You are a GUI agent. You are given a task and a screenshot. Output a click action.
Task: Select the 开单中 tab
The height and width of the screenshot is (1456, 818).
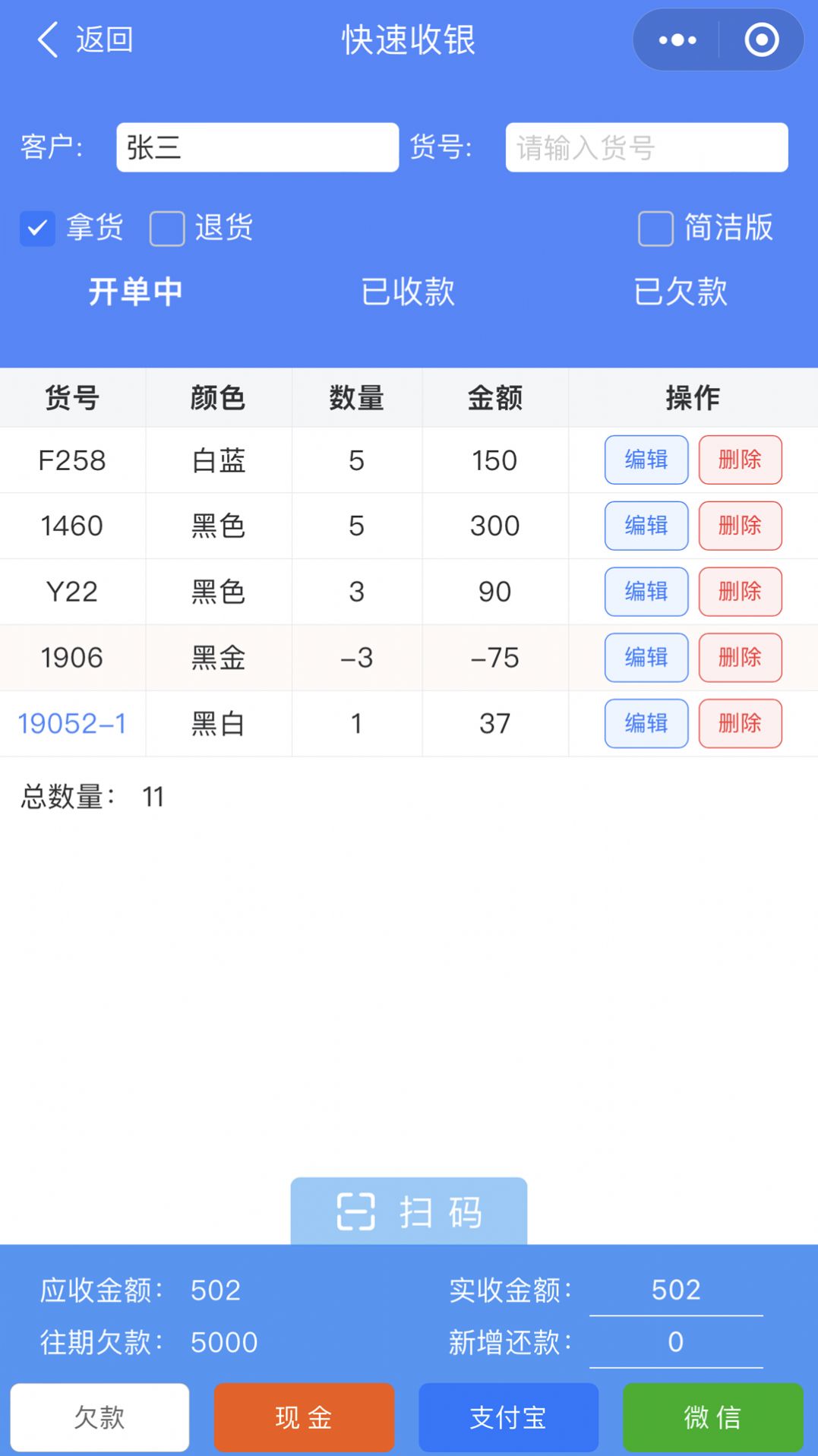(x=136, y=292)
